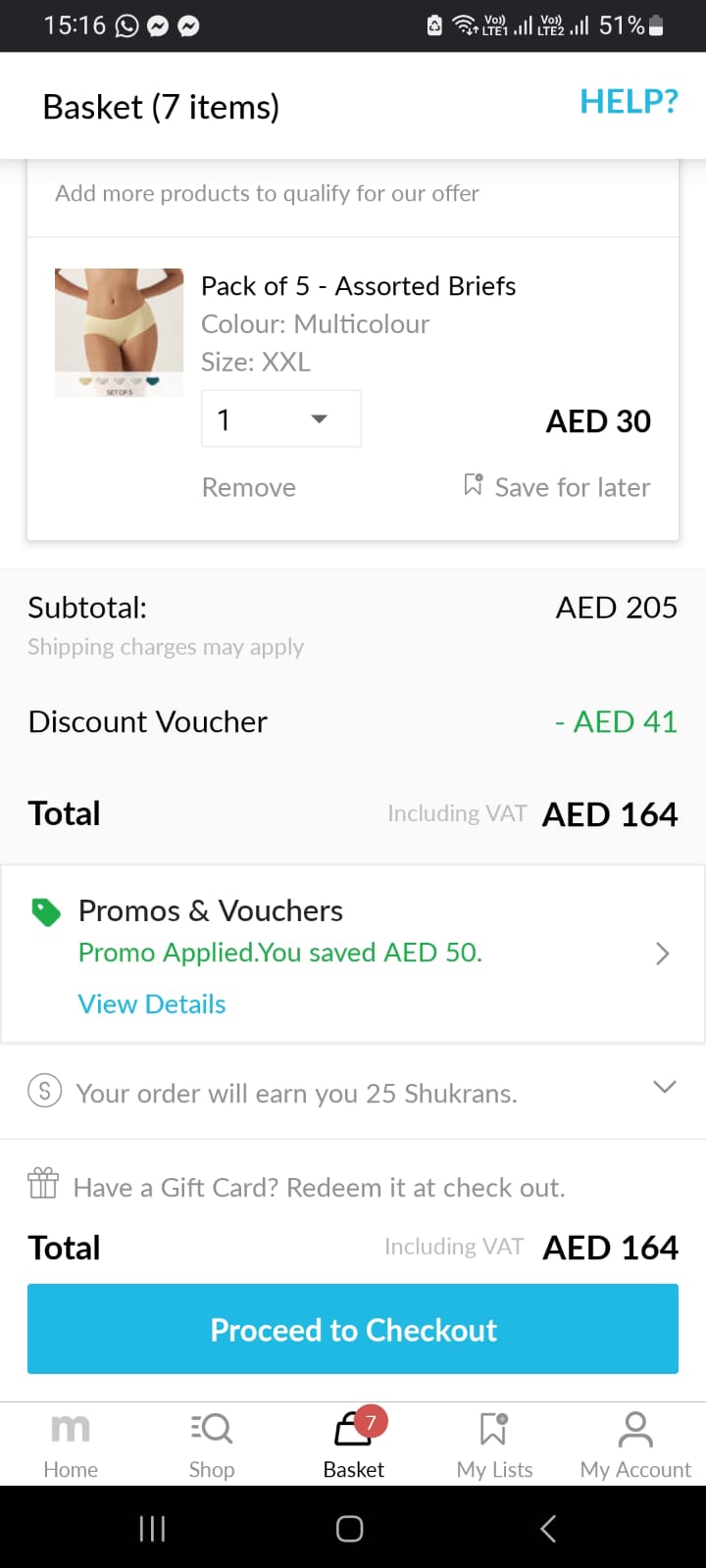Open the HELP? link
706x1568 pixels.
pos(629,102)
